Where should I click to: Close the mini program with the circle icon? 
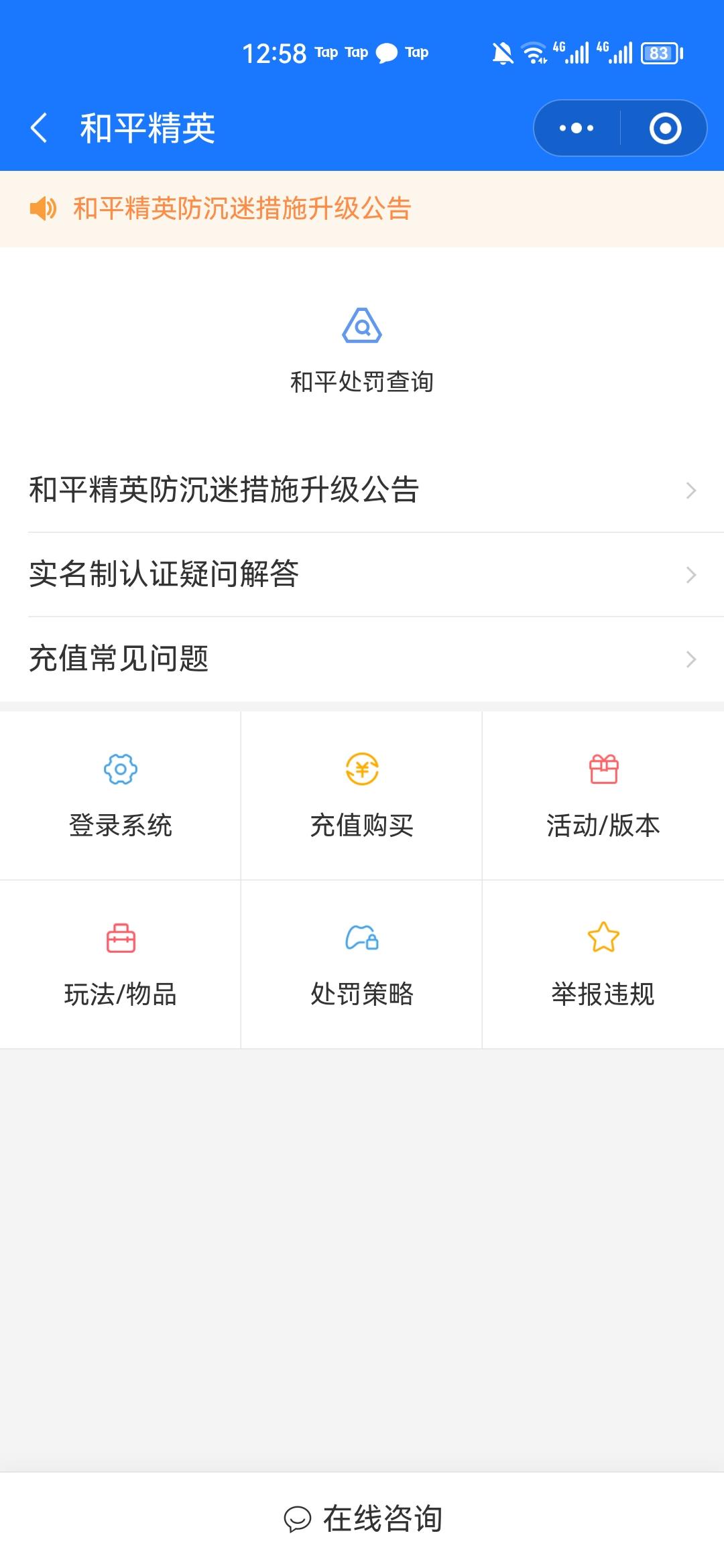tap(665, 128)
